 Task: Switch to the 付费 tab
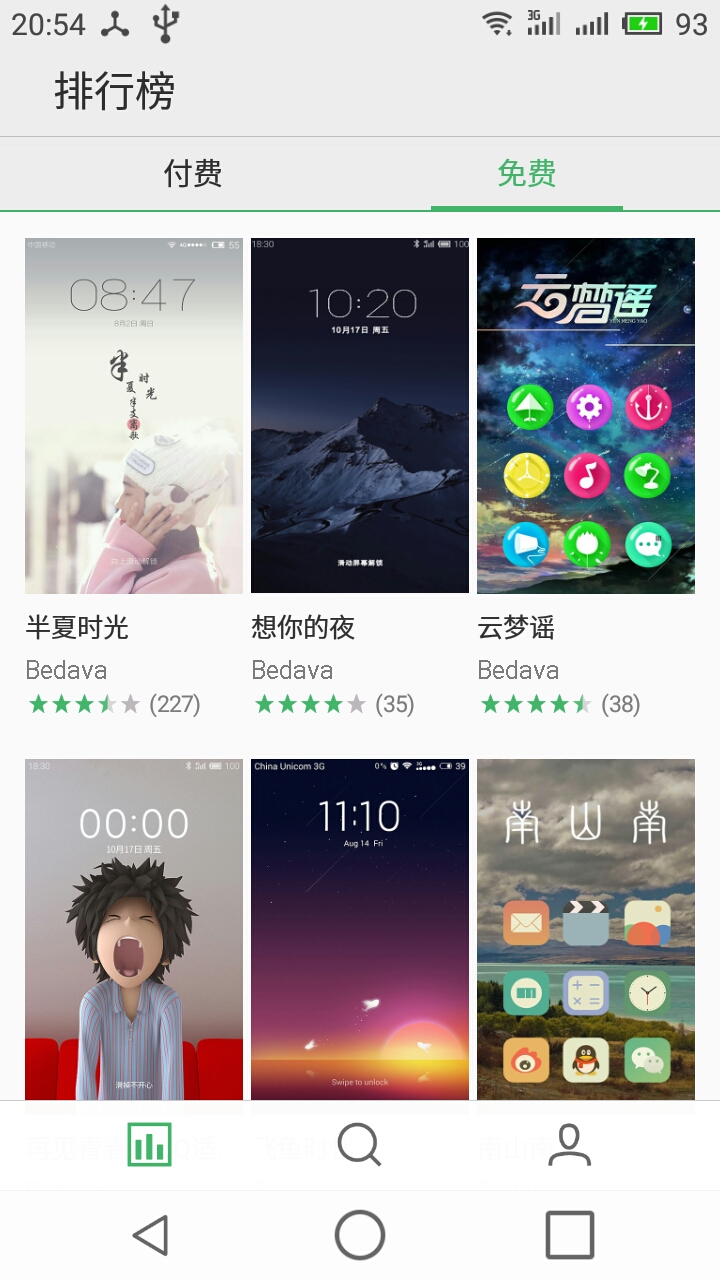[193, 174]
